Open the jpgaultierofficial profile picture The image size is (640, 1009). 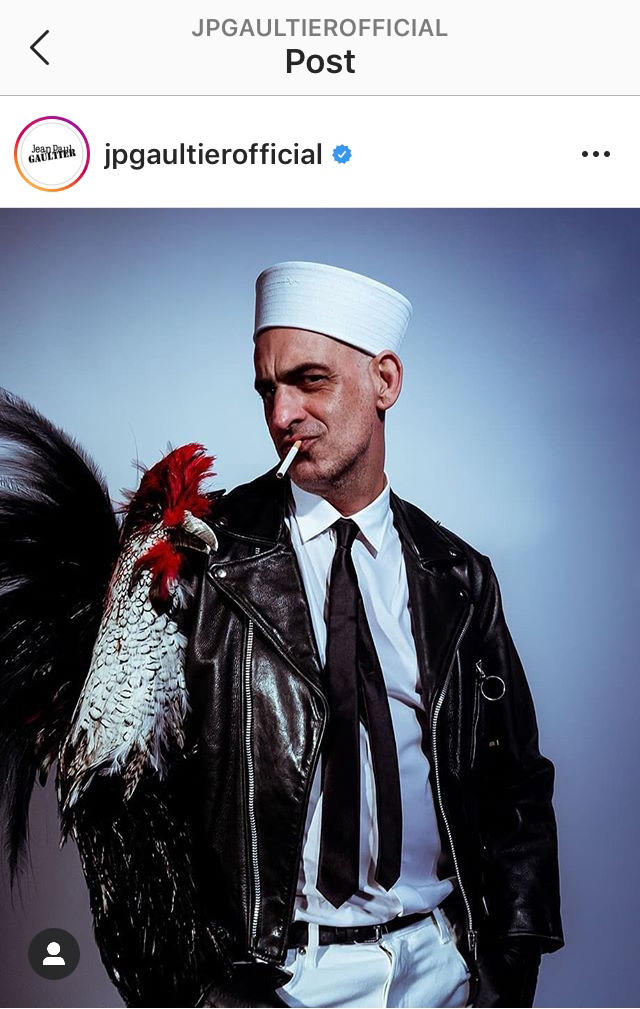pos(52,154)
